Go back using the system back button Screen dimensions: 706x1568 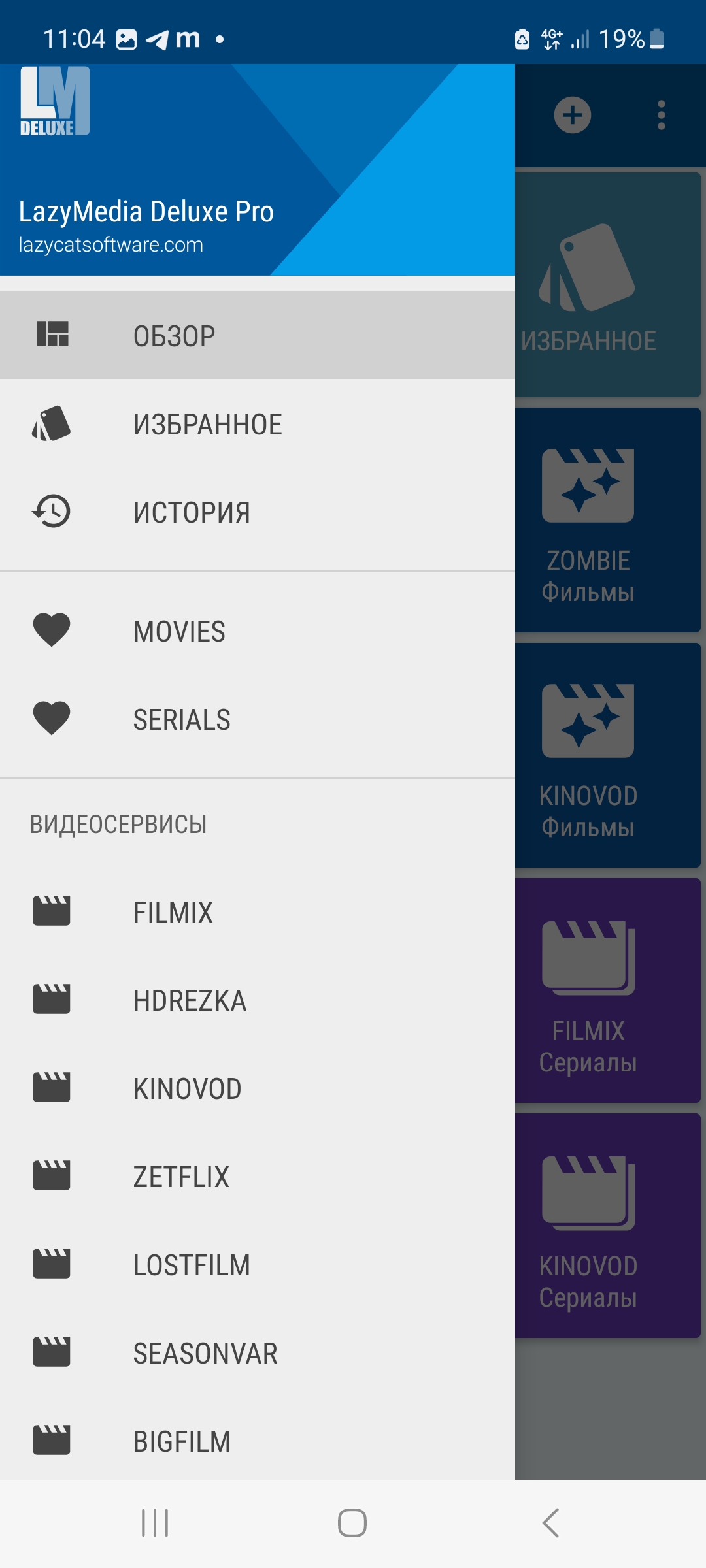(x=550, y=1523)
